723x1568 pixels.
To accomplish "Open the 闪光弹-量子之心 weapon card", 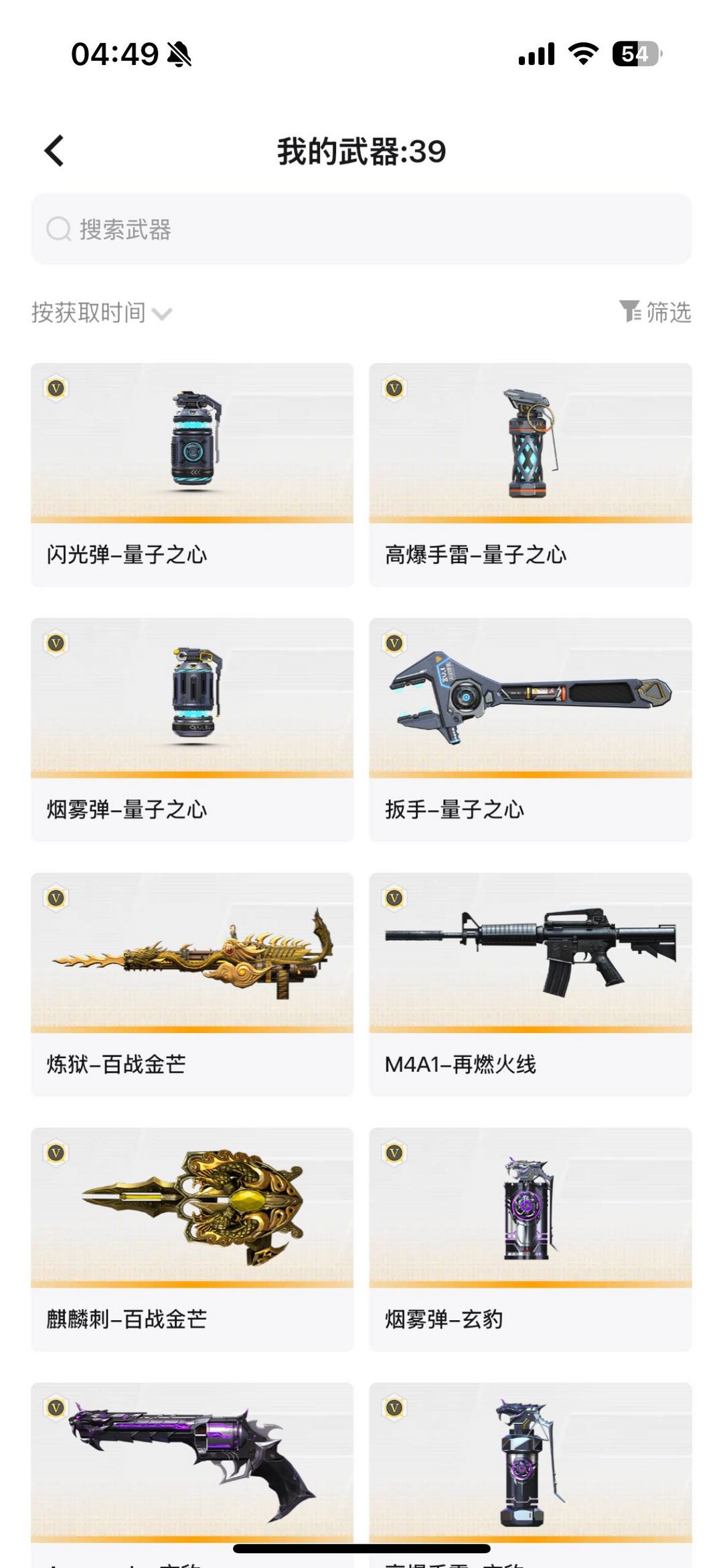I will tap(192, 474).
